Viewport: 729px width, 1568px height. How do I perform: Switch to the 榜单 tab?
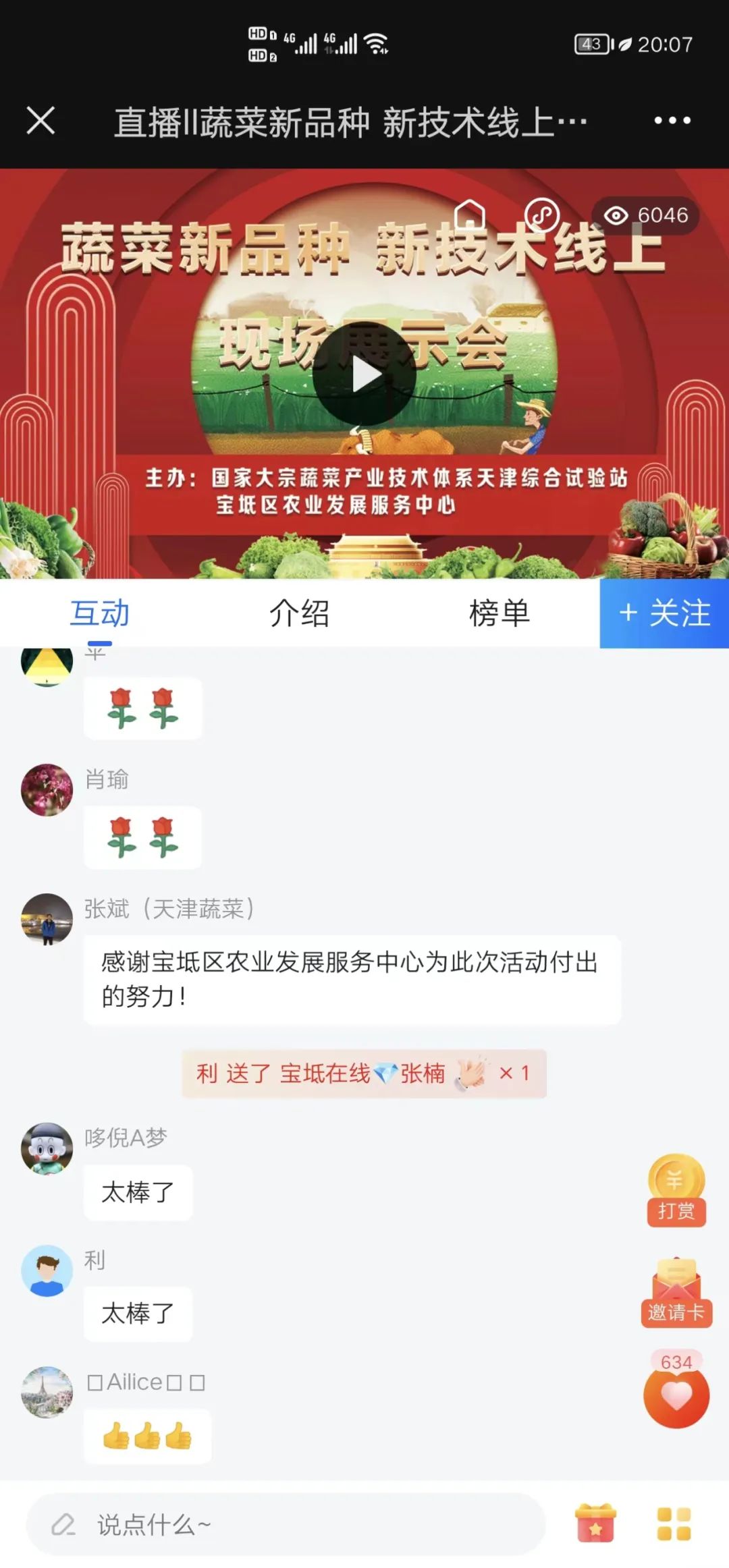pos(500,614)
